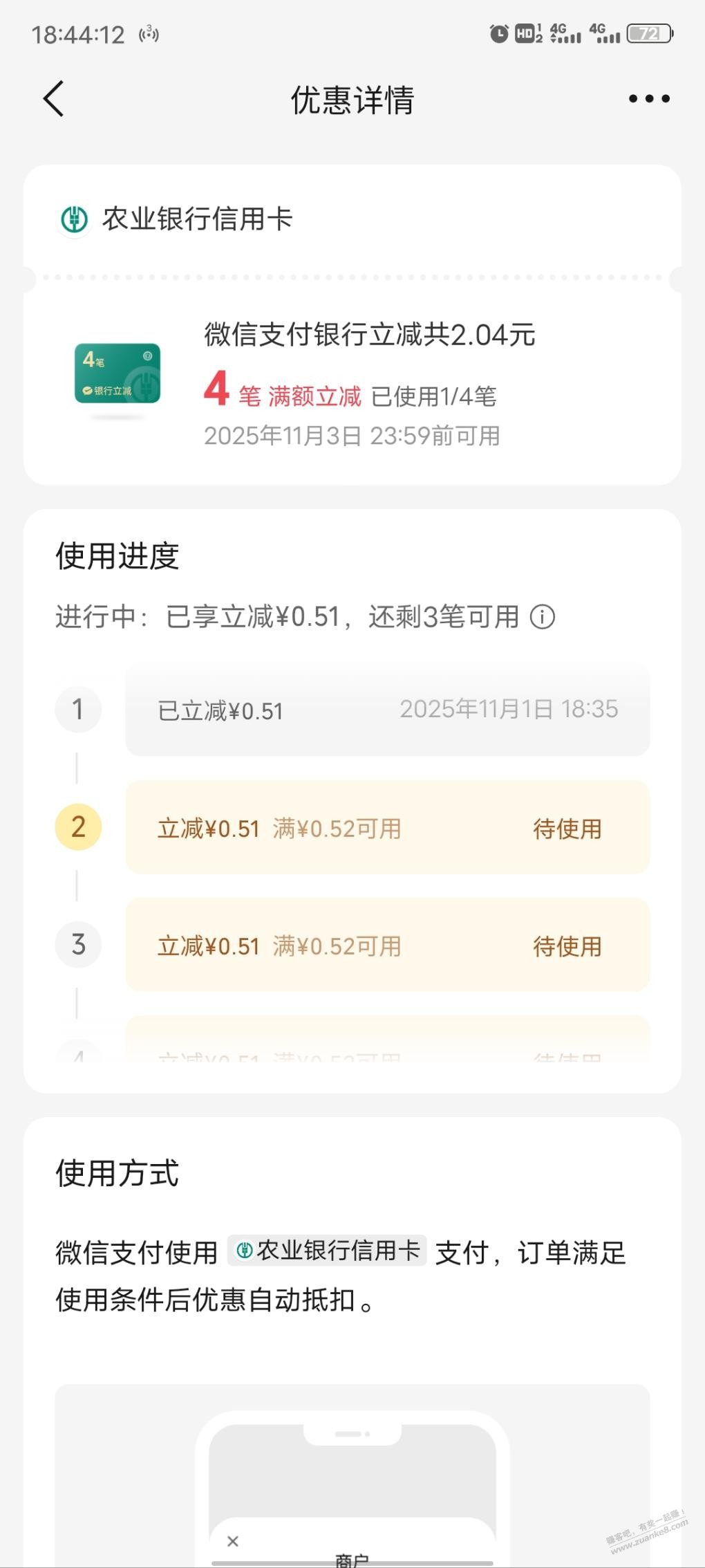Tap the 农业银行信用卡 chip in 使用方式

[x=327, y=1251]
